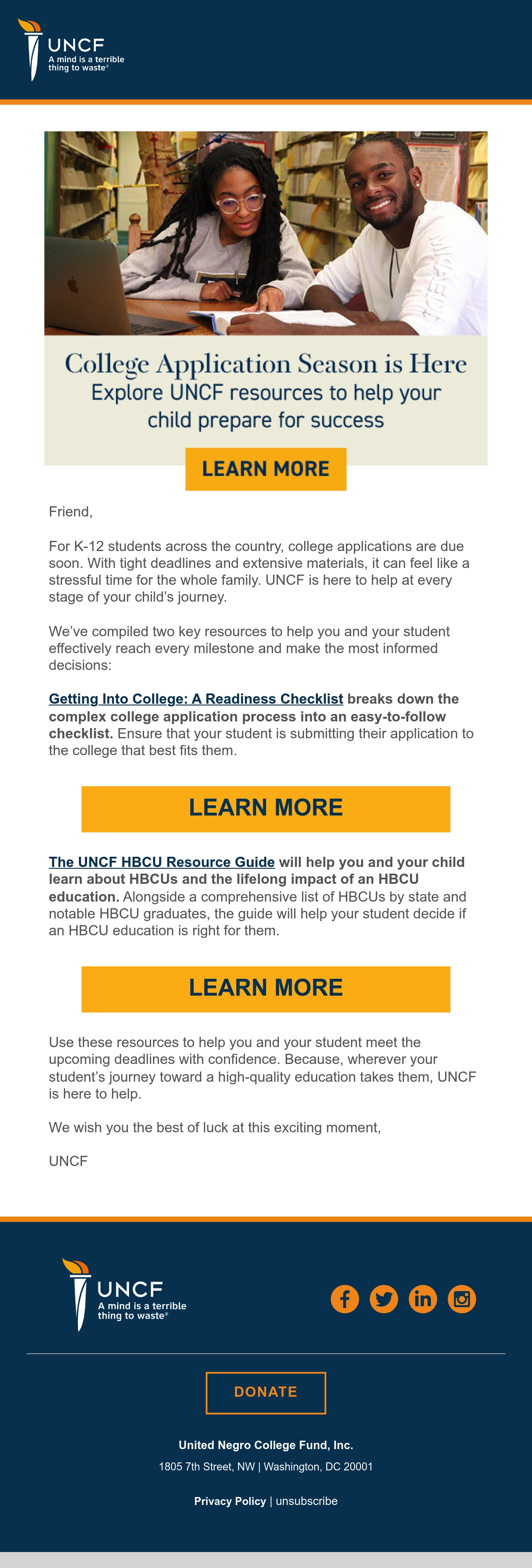Open the Getting Into College Readiness Checklist link

(196, 699)
